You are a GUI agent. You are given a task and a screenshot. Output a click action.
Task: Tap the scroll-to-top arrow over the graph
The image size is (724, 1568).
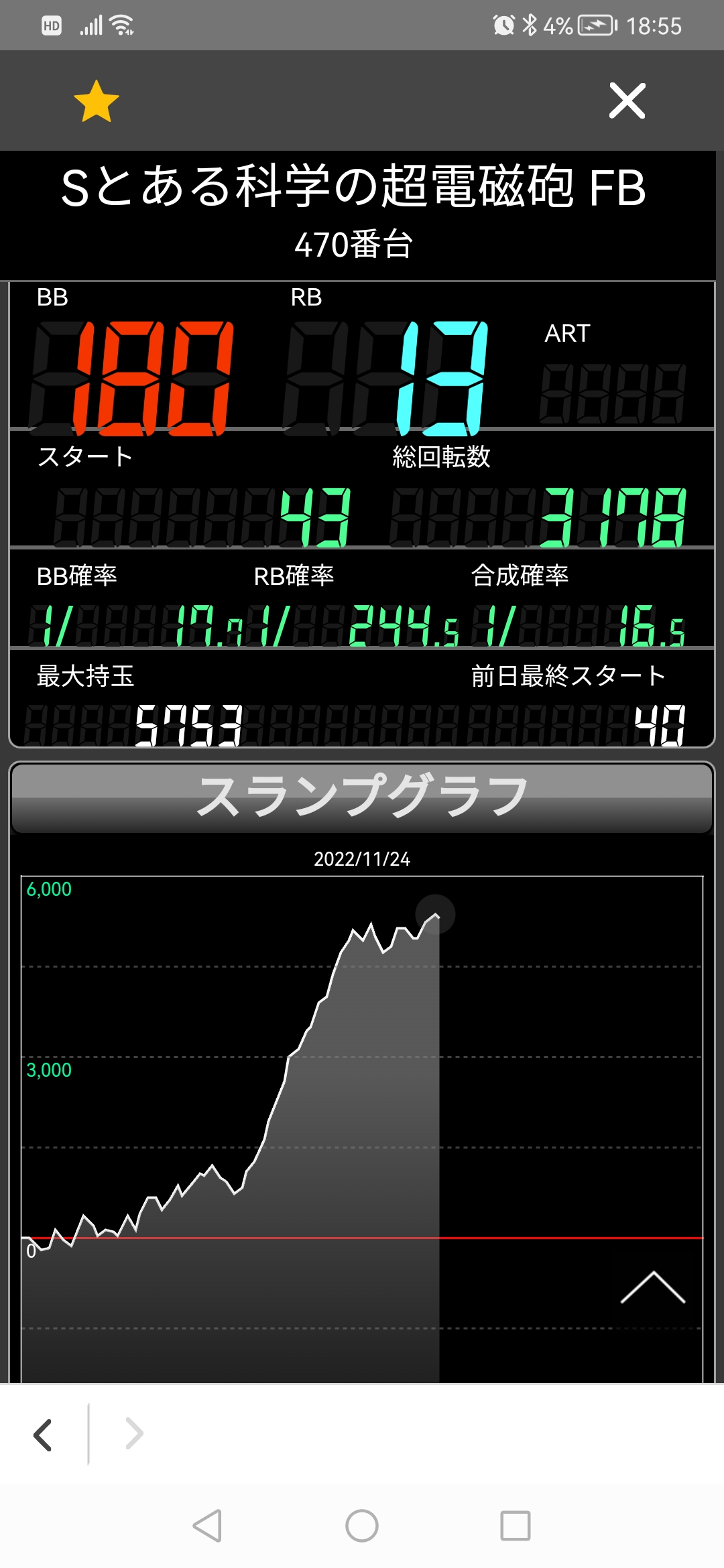click(x=652, y=1287)
